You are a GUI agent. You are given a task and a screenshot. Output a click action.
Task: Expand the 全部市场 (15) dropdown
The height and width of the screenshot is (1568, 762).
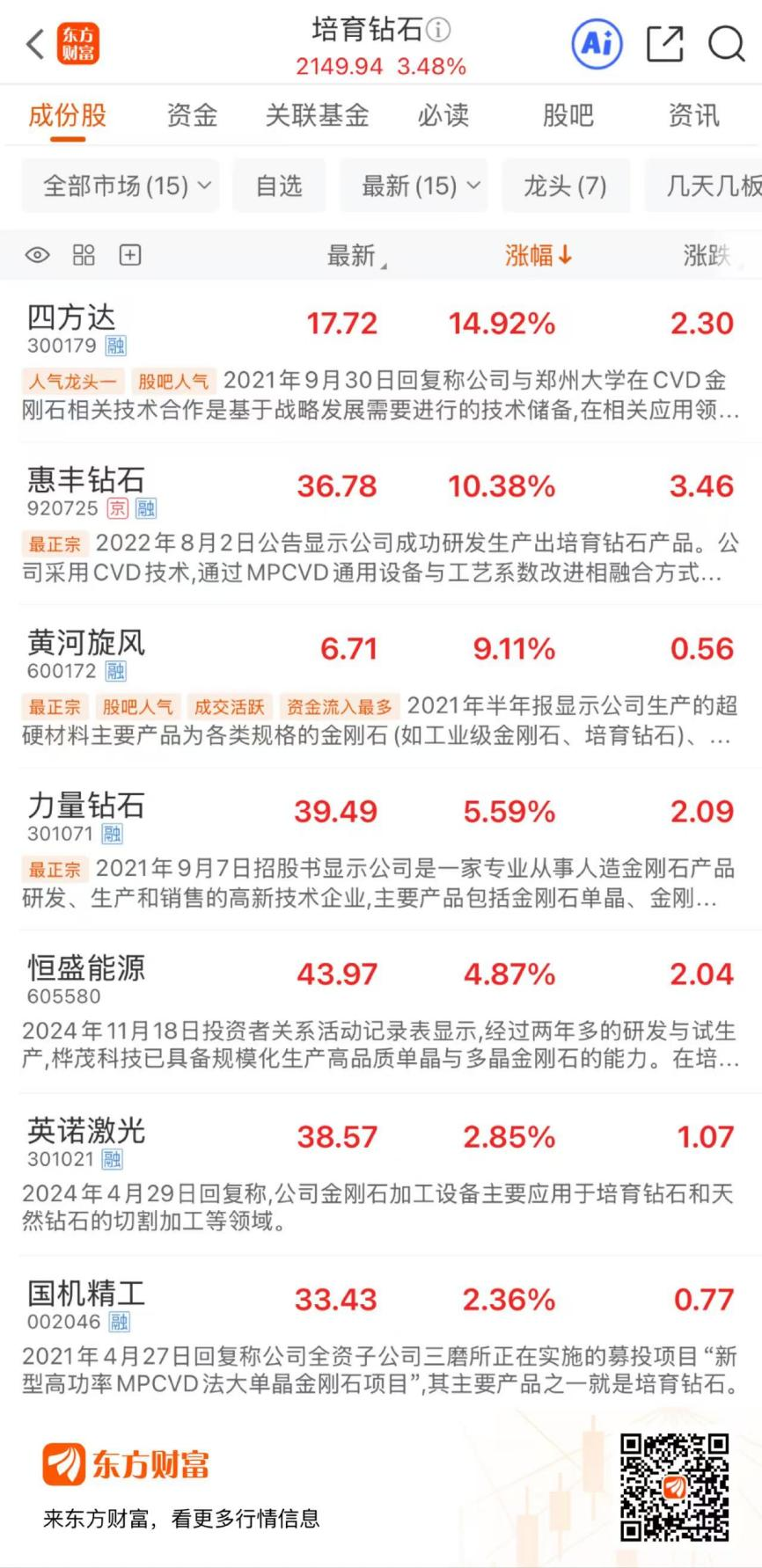tap(121, 186)
